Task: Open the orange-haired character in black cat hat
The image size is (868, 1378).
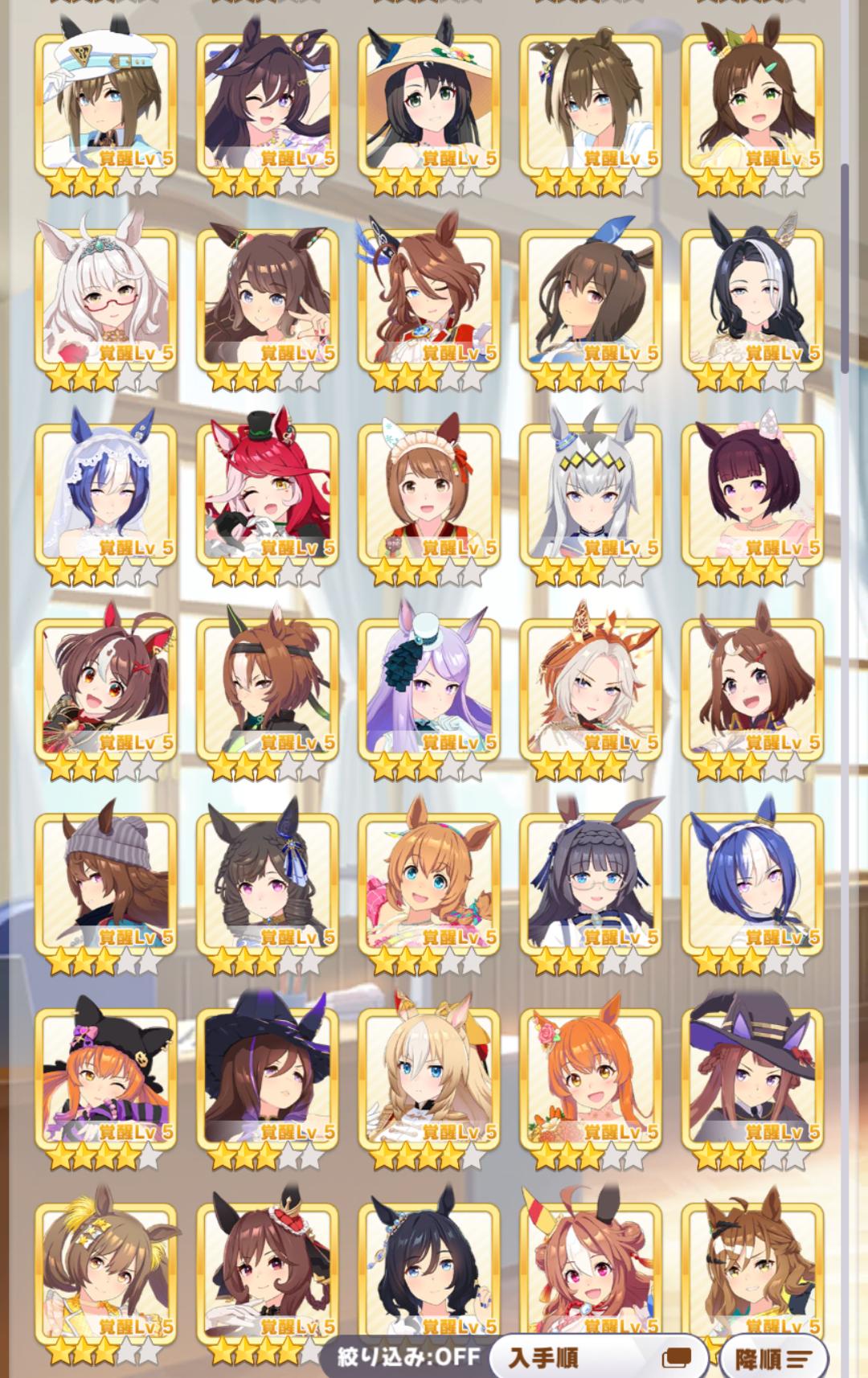Action: coord(105,1077)
